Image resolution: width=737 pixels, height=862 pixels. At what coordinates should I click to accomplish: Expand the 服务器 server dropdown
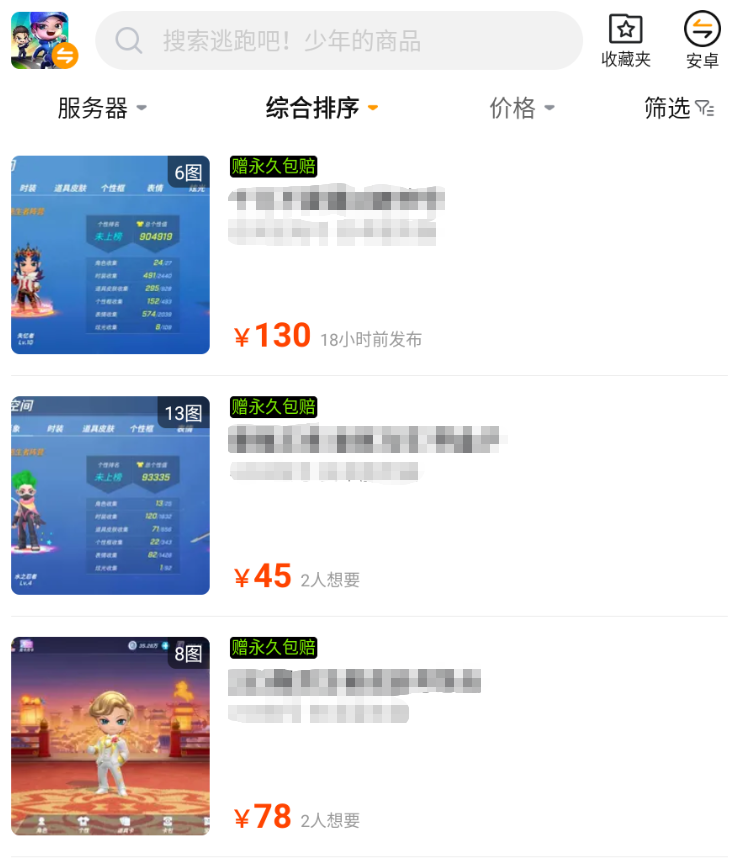tap(101, 108)
